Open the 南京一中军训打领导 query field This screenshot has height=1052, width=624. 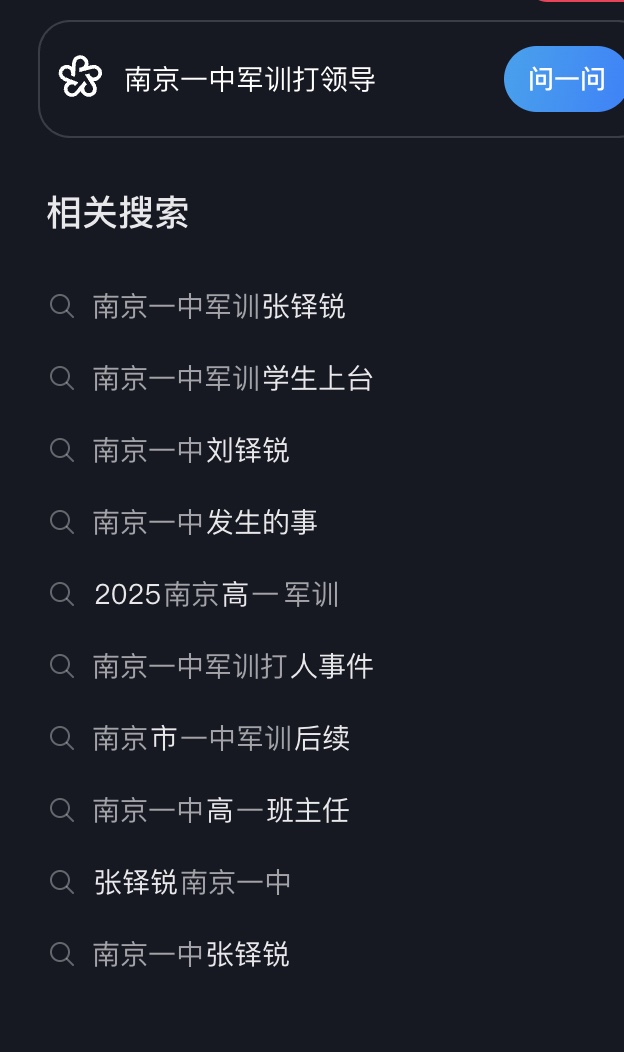(x=250, y=79)
